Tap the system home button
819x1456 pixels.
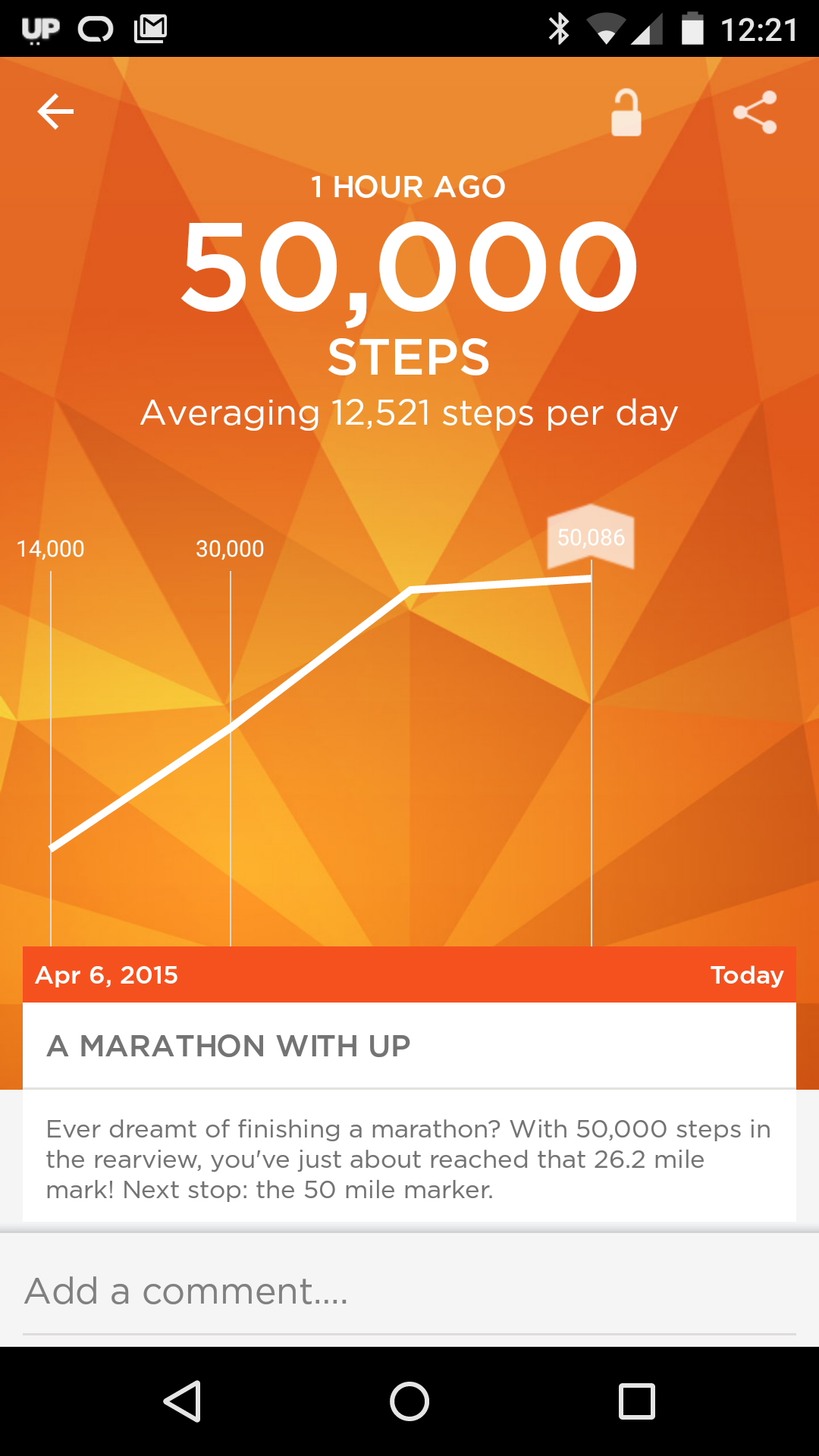pyautogui.click(x=409, y=1401)
